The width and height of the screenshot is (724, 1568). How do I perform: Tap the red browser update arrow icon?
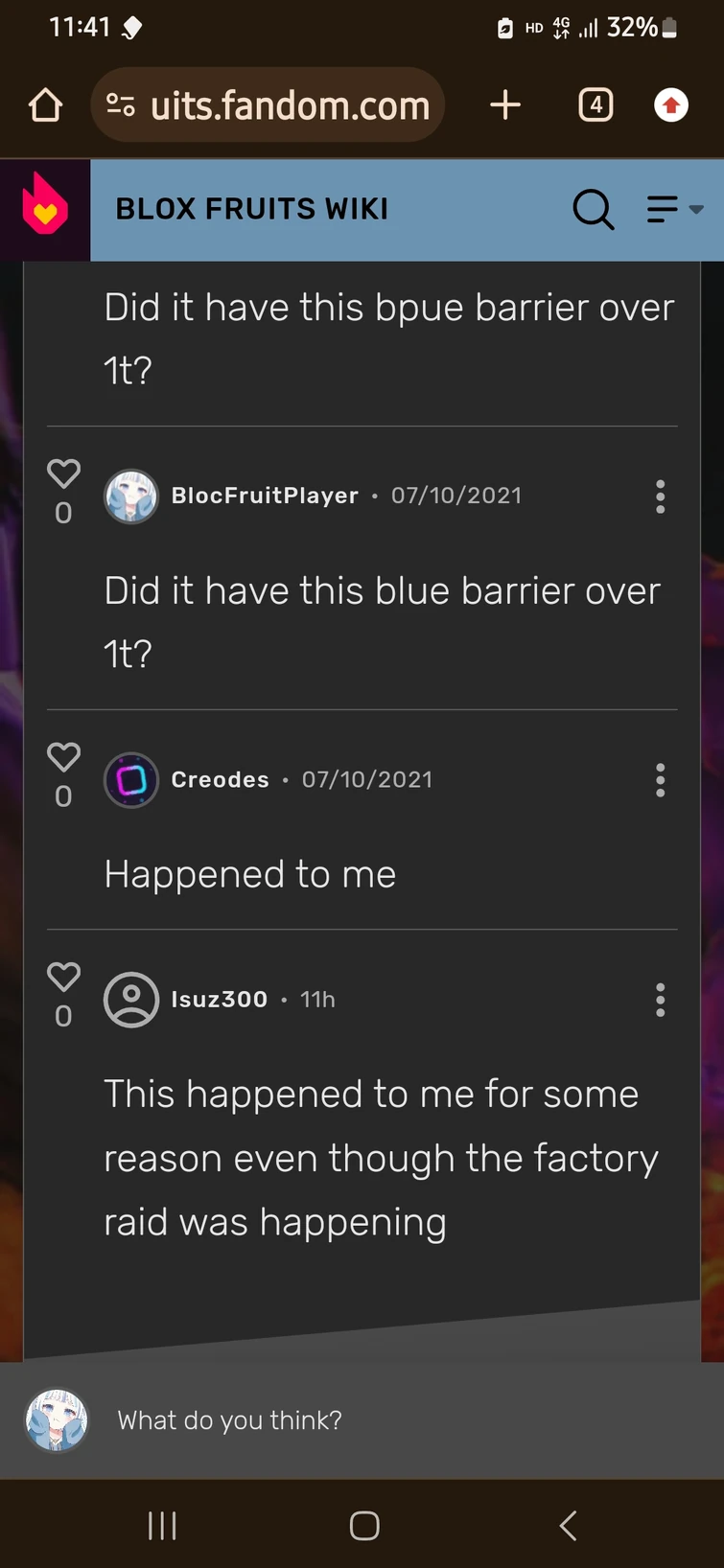click(x=671, y=105)
